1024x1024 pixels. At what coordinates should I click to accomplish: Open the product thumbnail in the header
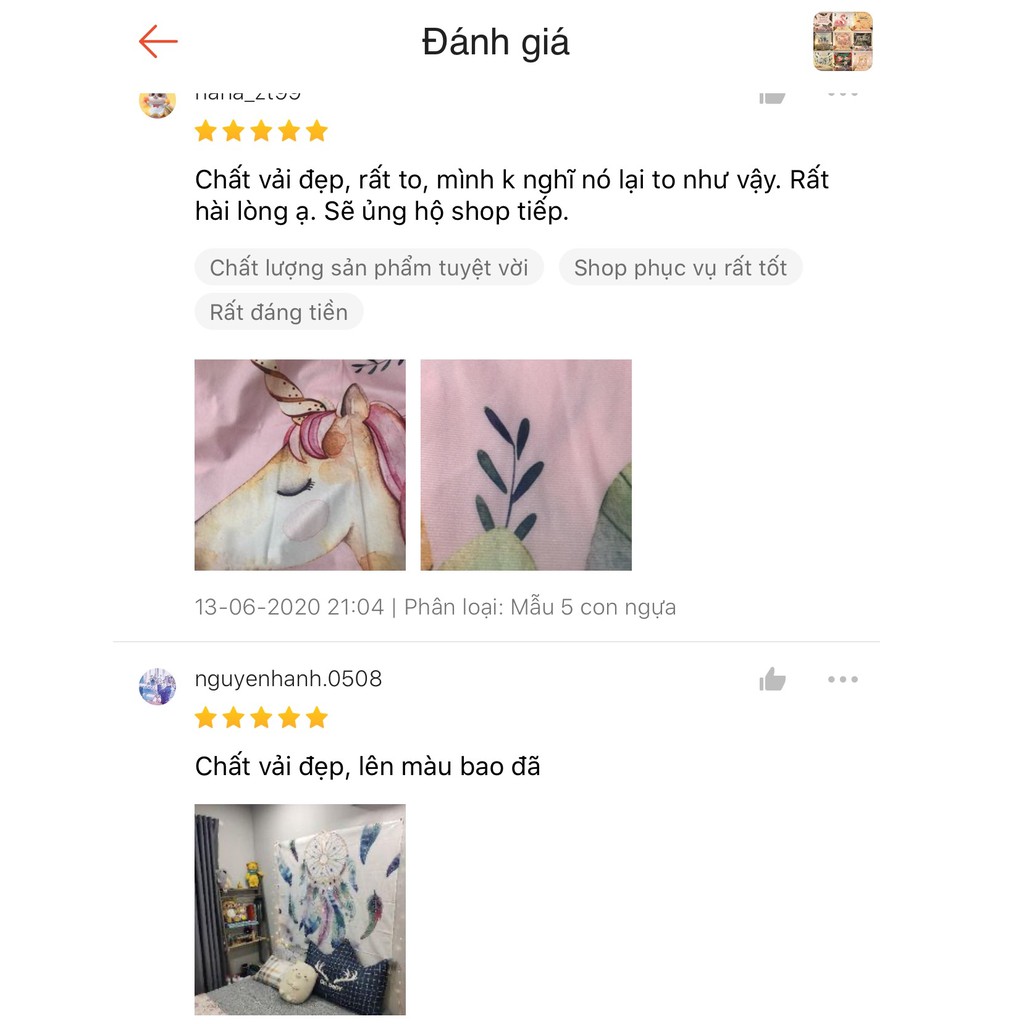(842, 42)
